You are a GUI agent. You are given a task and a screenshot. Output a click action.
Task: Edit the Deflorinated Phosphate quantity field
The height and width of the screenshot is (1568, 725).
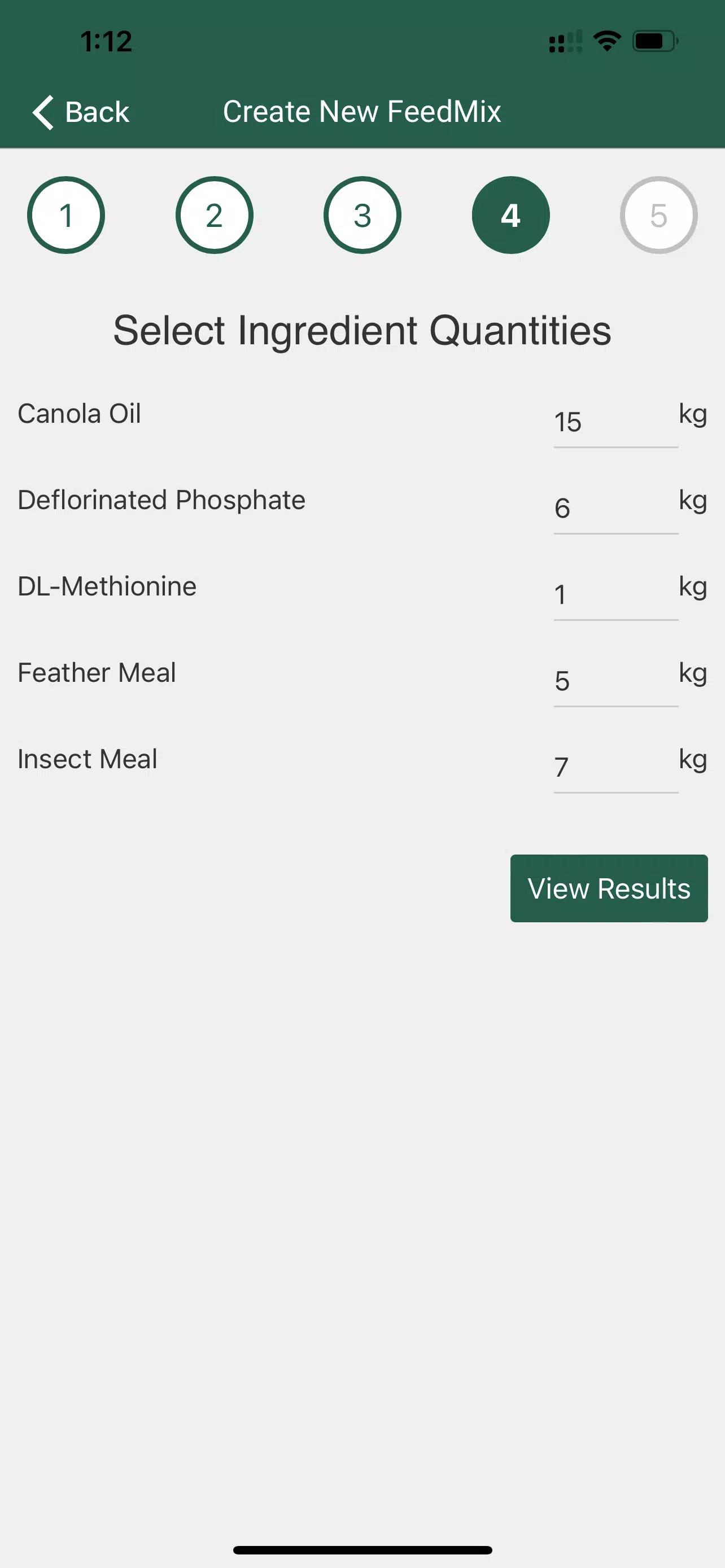[x=616, y=509]
